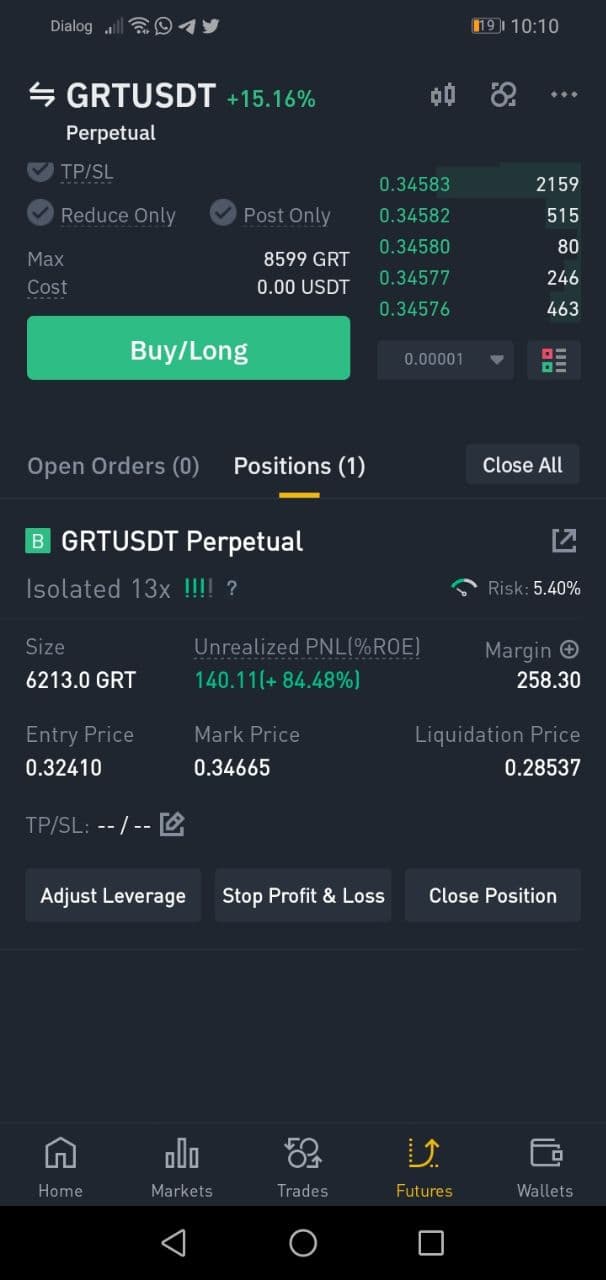Share the GRTUSDT Perpetual position
Screen dimensions: 606x1280
pos(564,541)
